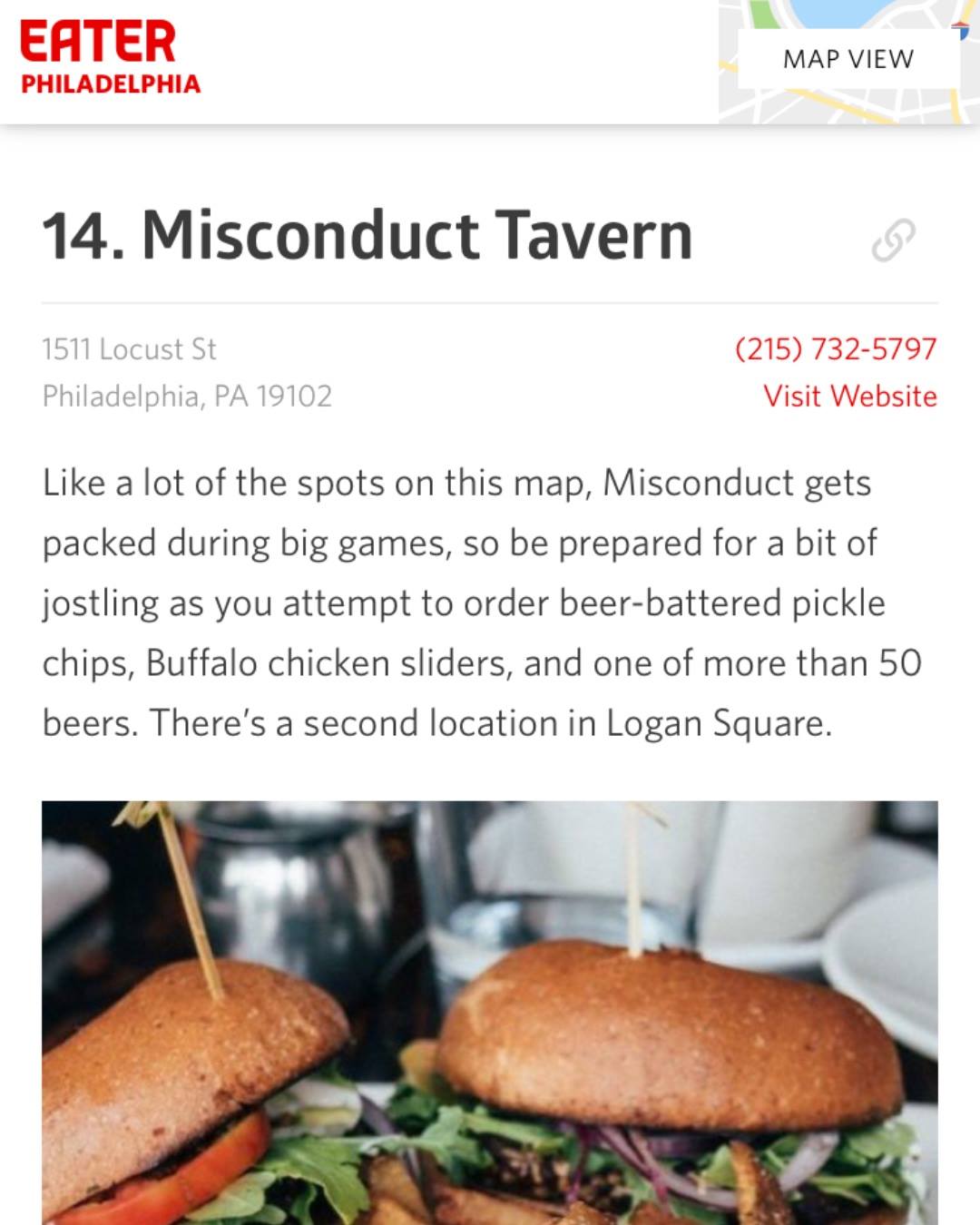The image size is (980, 1225).
Task: Switch to Map View
Action: coord(848,59)
